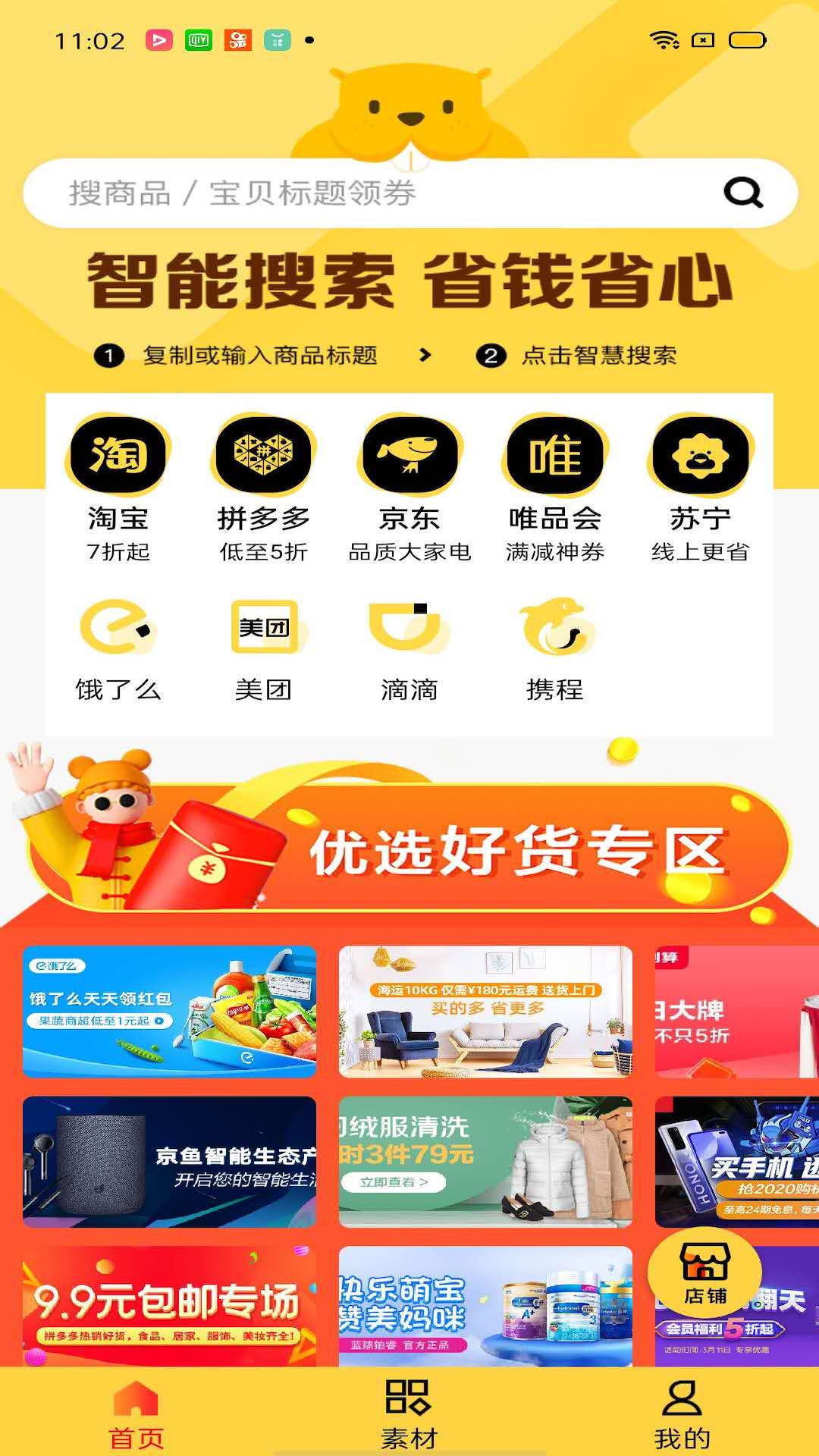Switch to the 素材 tab
This screenshot has height=1456, width=819.
coord(409,1413)
